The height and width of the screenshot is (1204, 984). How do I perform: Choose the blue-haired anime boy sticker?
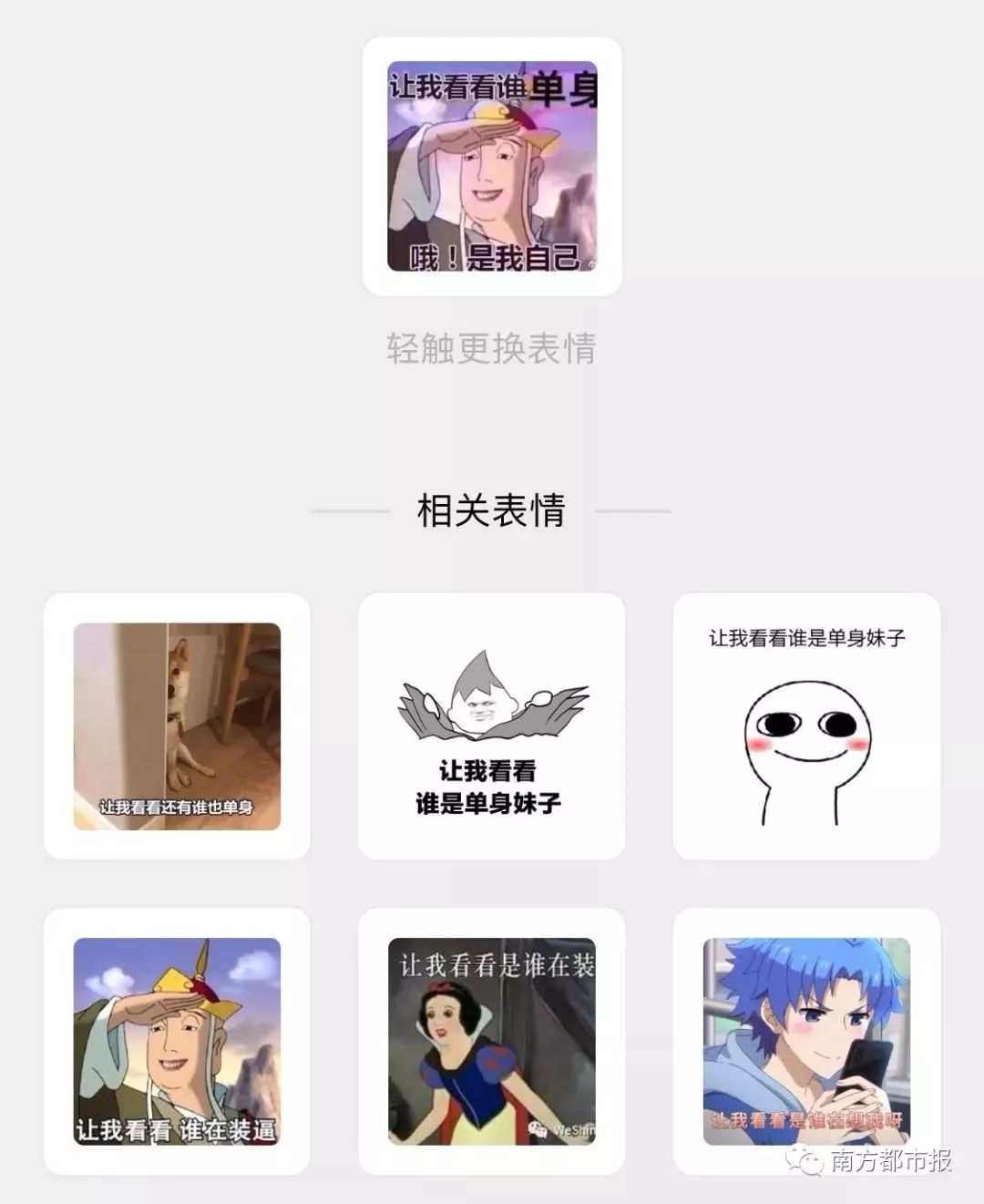[x=806, y=1041]
